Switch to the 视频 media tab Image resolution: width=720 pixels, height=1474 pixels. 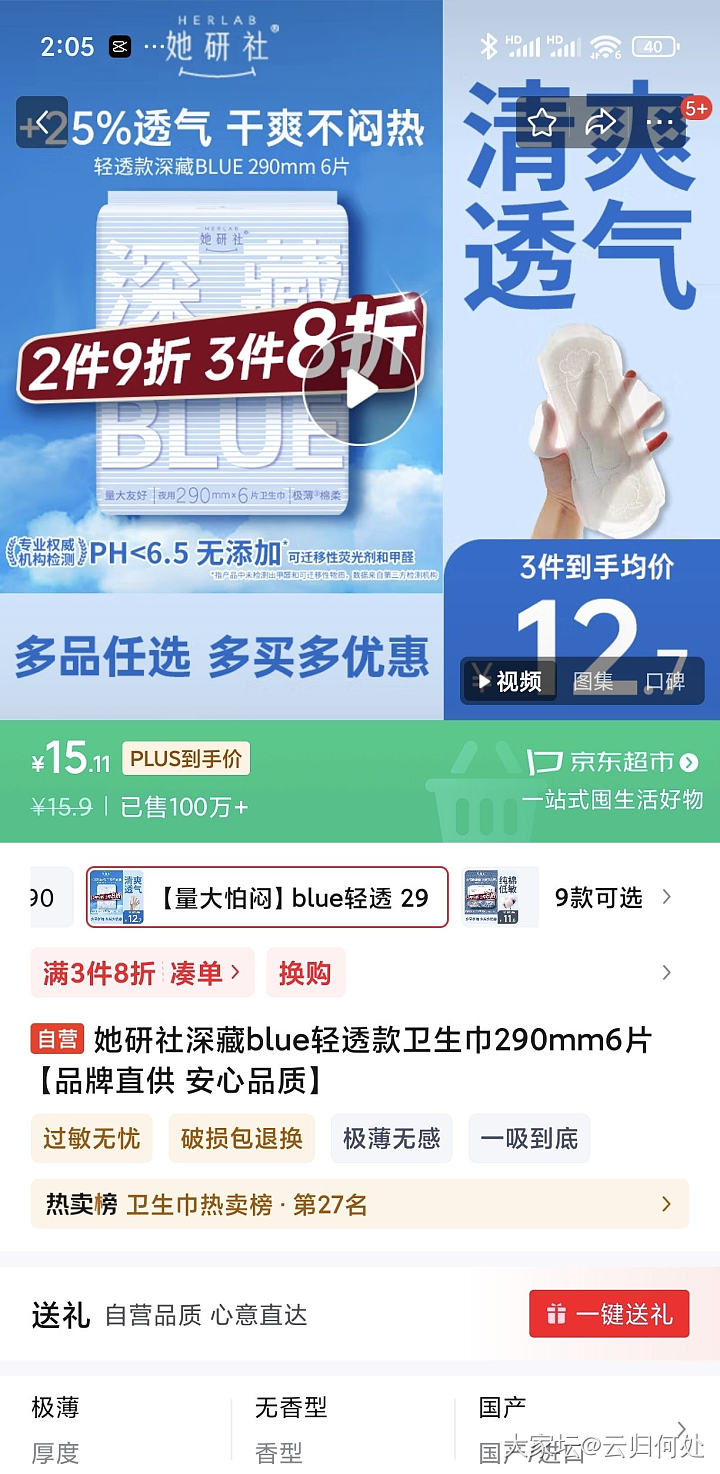510,682
